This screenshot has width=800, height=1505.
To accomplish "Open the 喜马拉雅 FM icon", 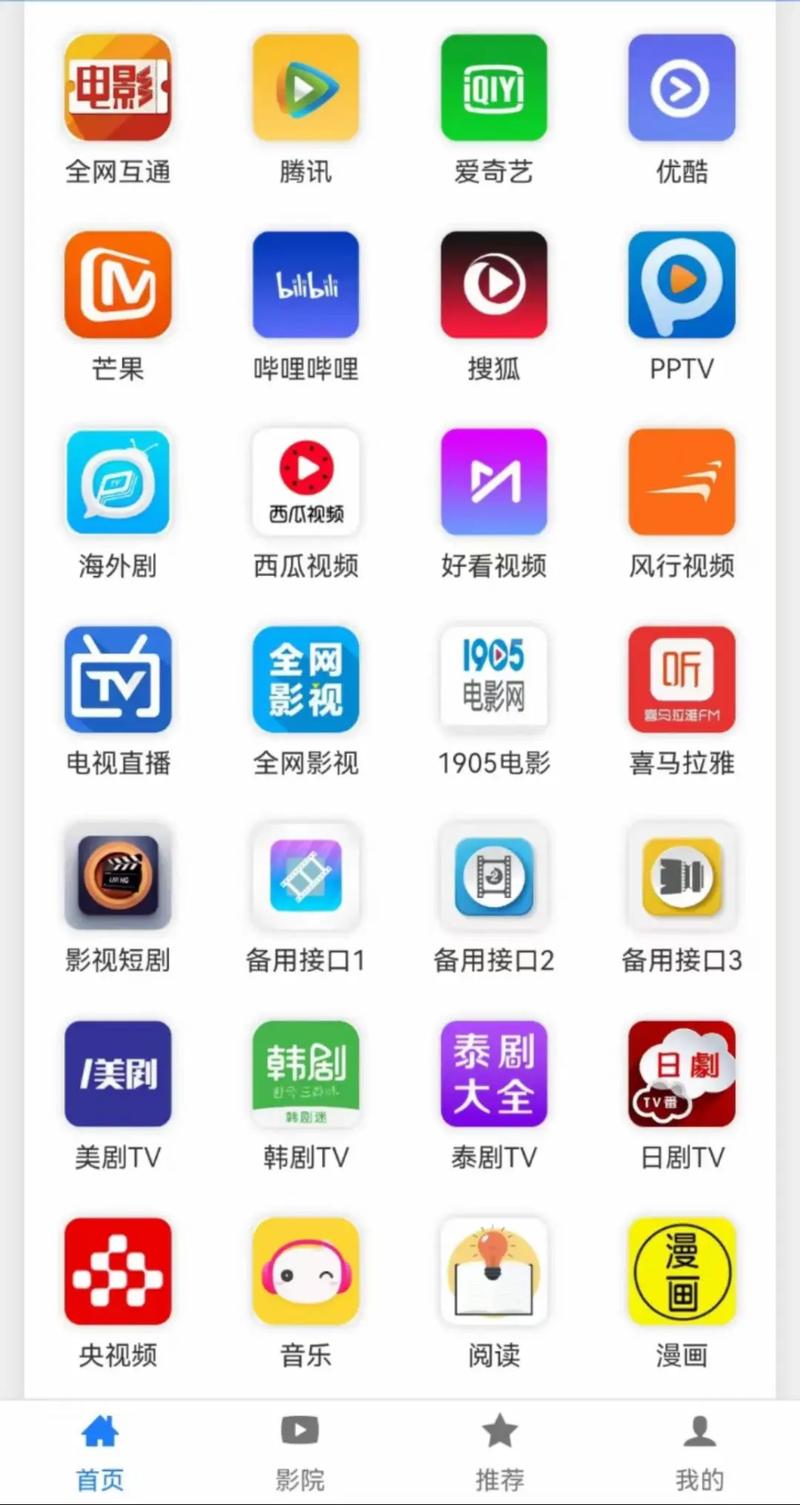I will pos(682,678).
